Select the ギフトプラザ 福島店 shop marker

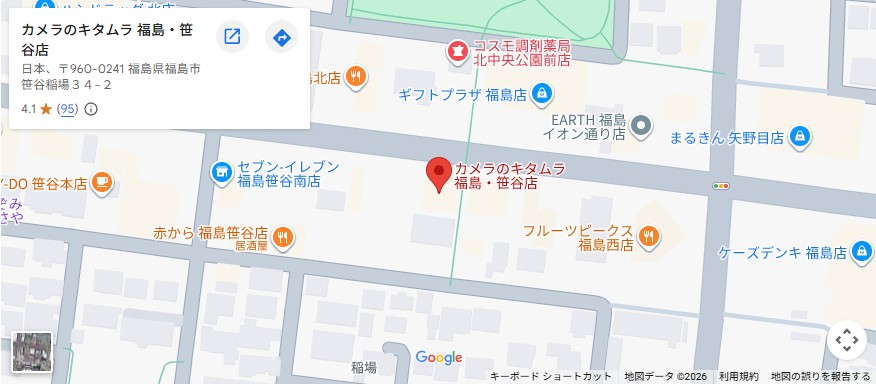tap(541, 94)
